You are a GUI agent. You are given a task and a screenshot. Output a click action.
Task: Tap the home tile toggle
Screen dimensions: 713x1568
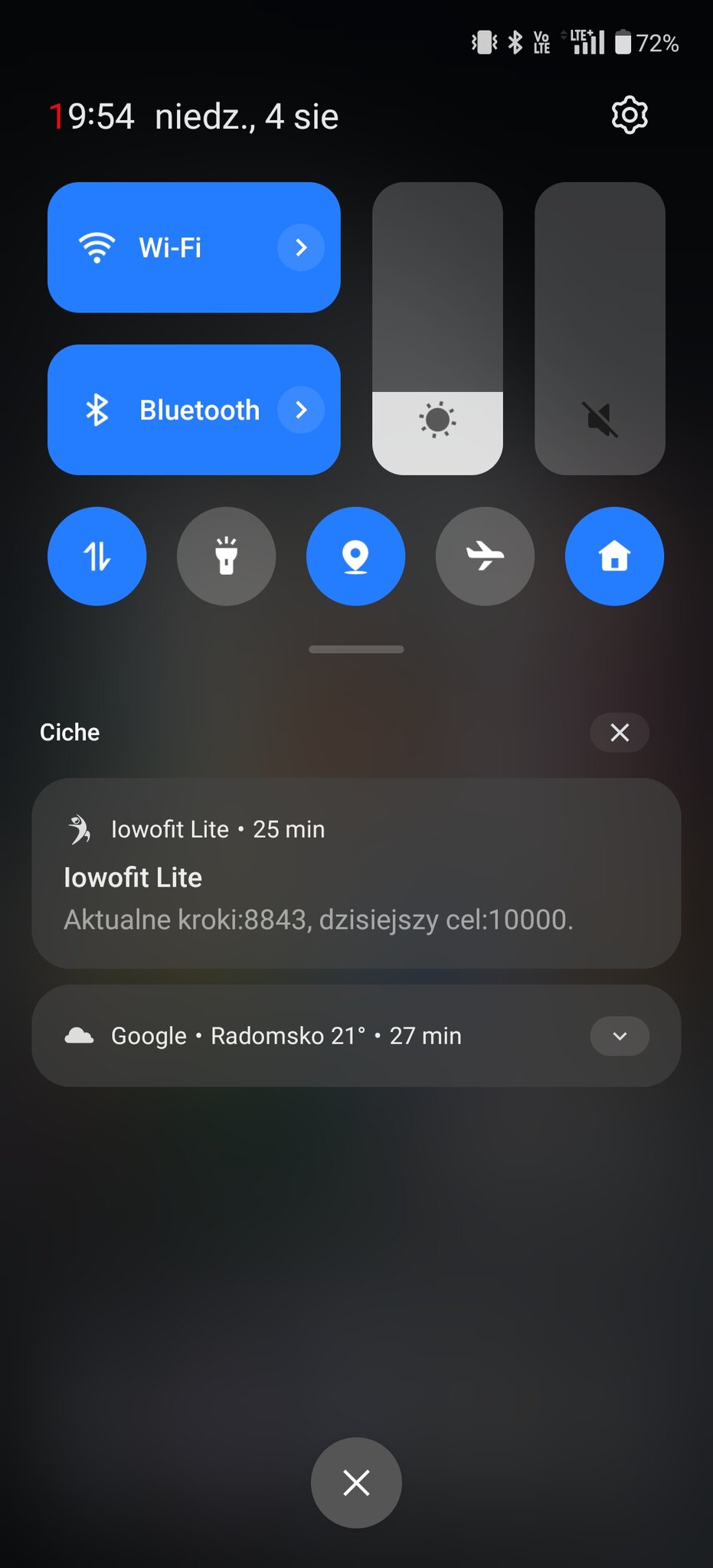coord(614,556)
